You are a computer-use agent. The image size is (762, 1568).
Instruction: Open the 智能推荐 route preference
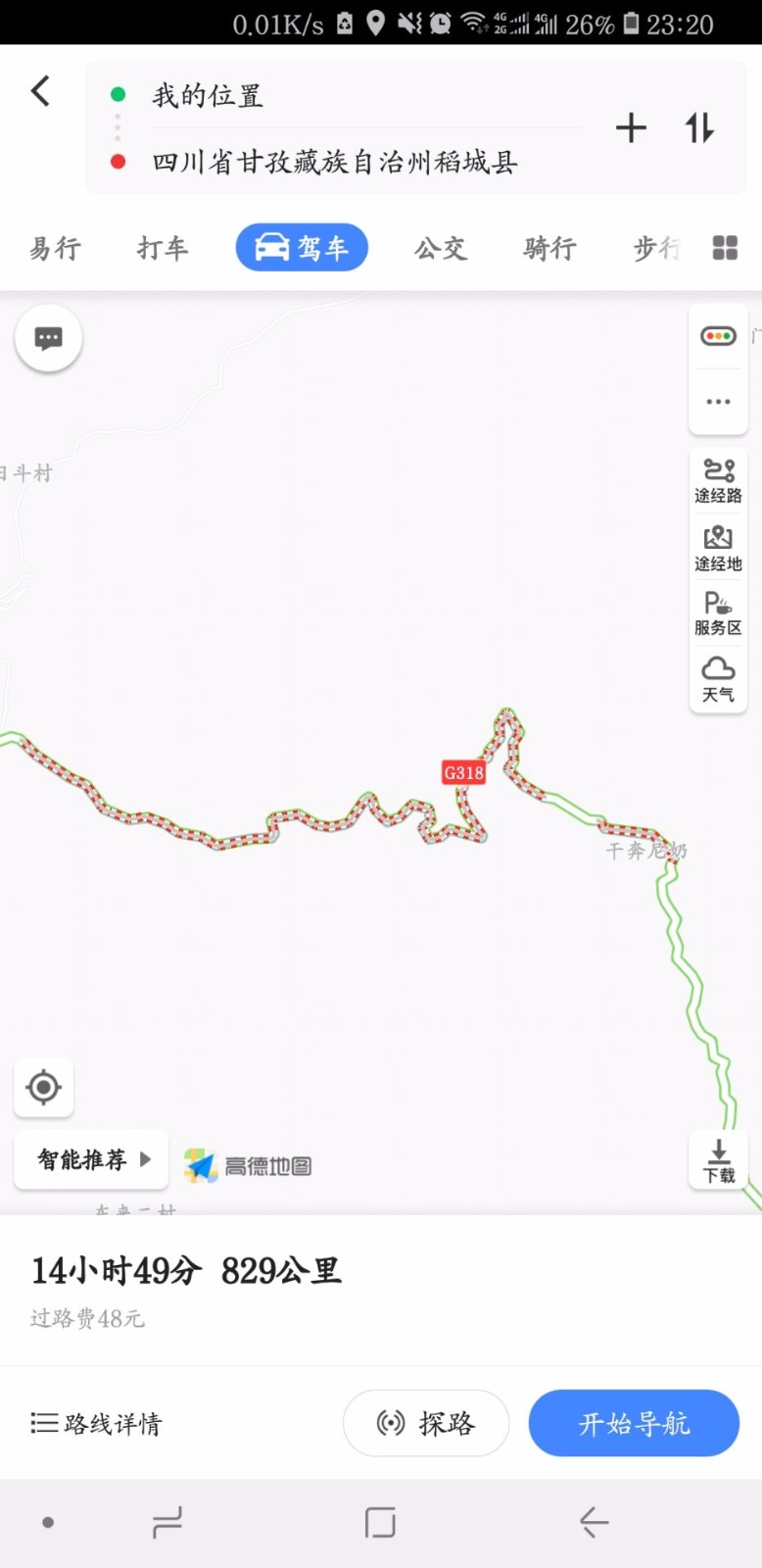[91, 1160]
